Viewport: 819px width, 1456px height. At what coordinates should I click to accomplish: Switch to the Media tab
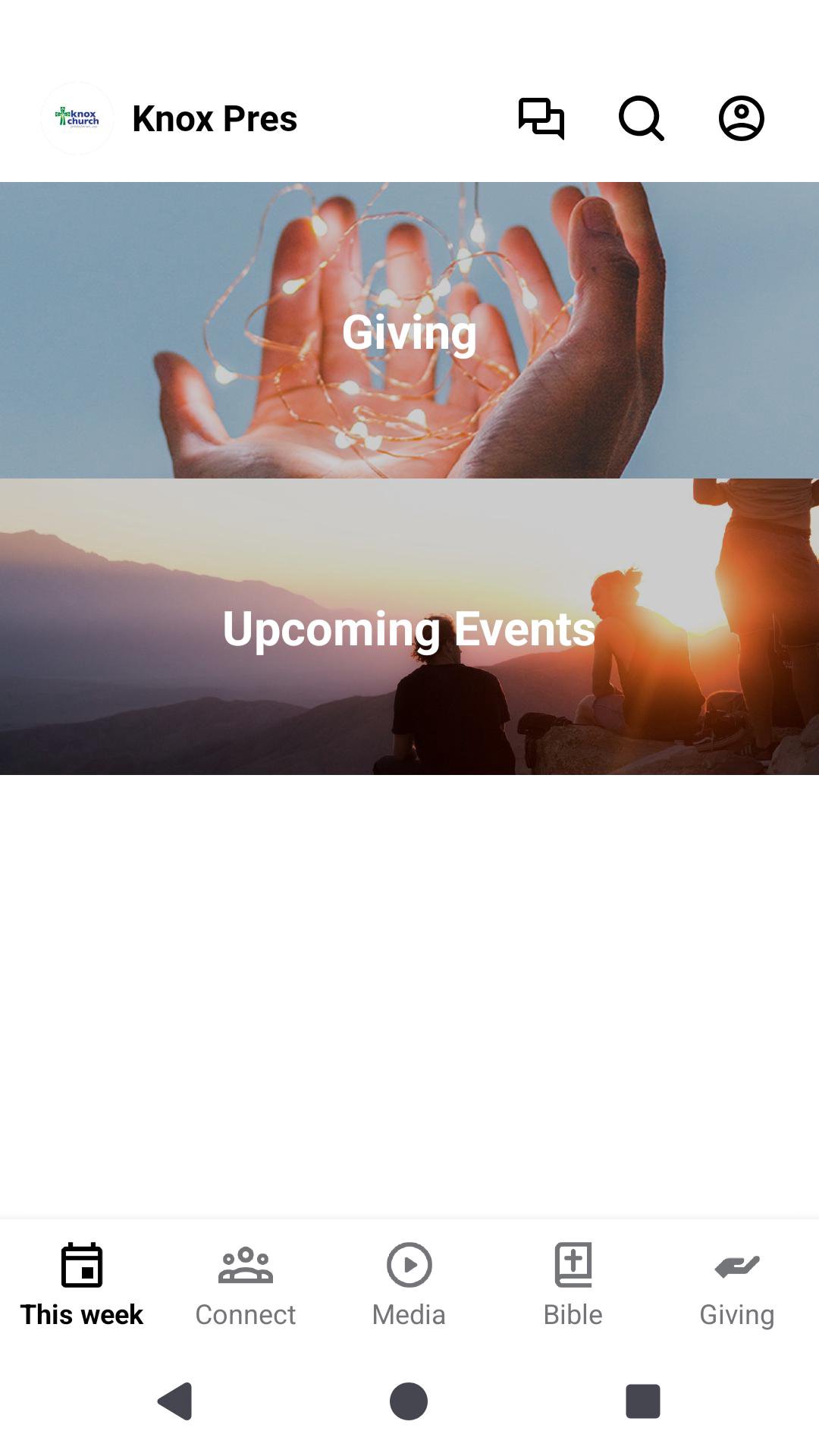[409, 1285]
